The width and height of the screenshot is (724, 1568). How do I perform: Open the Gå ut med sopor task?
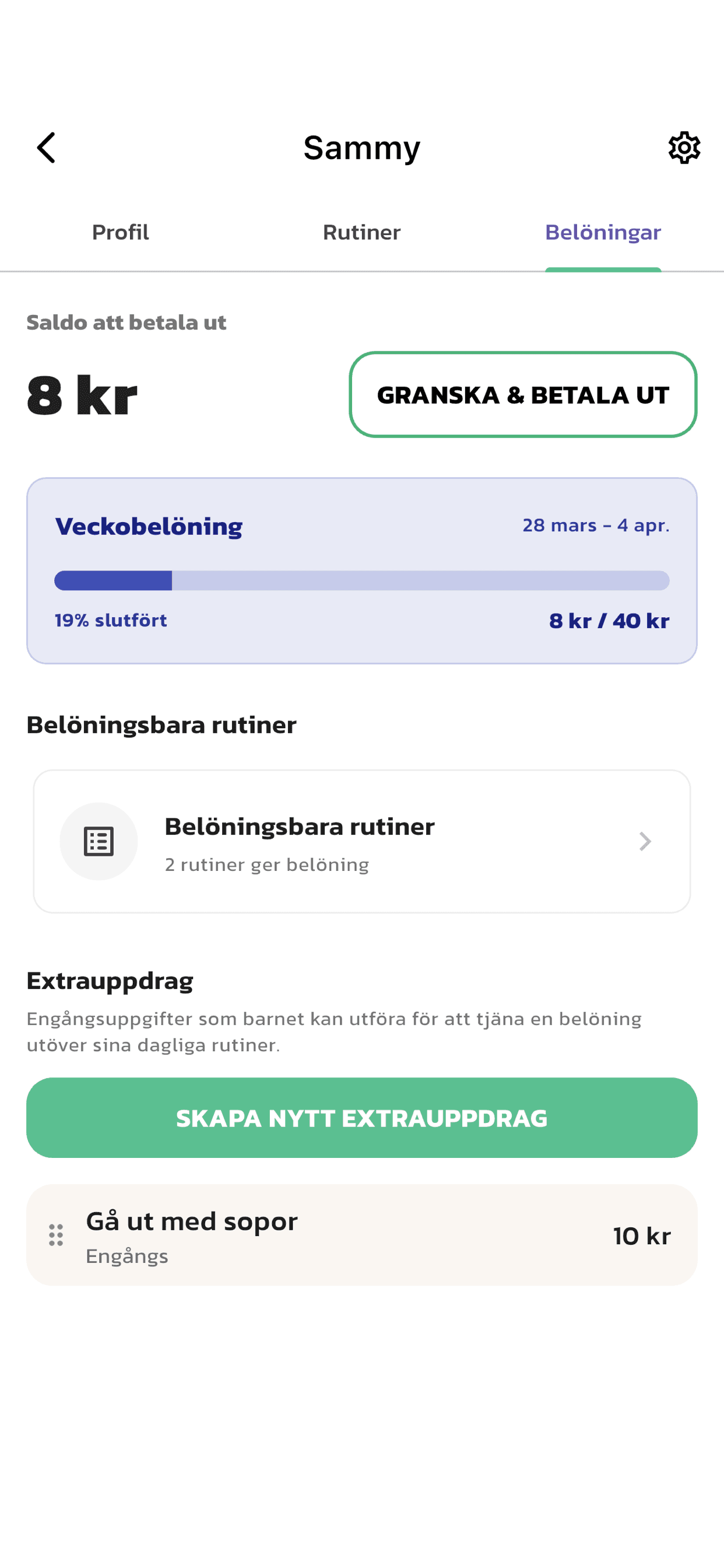click(x=361, y=1235)
